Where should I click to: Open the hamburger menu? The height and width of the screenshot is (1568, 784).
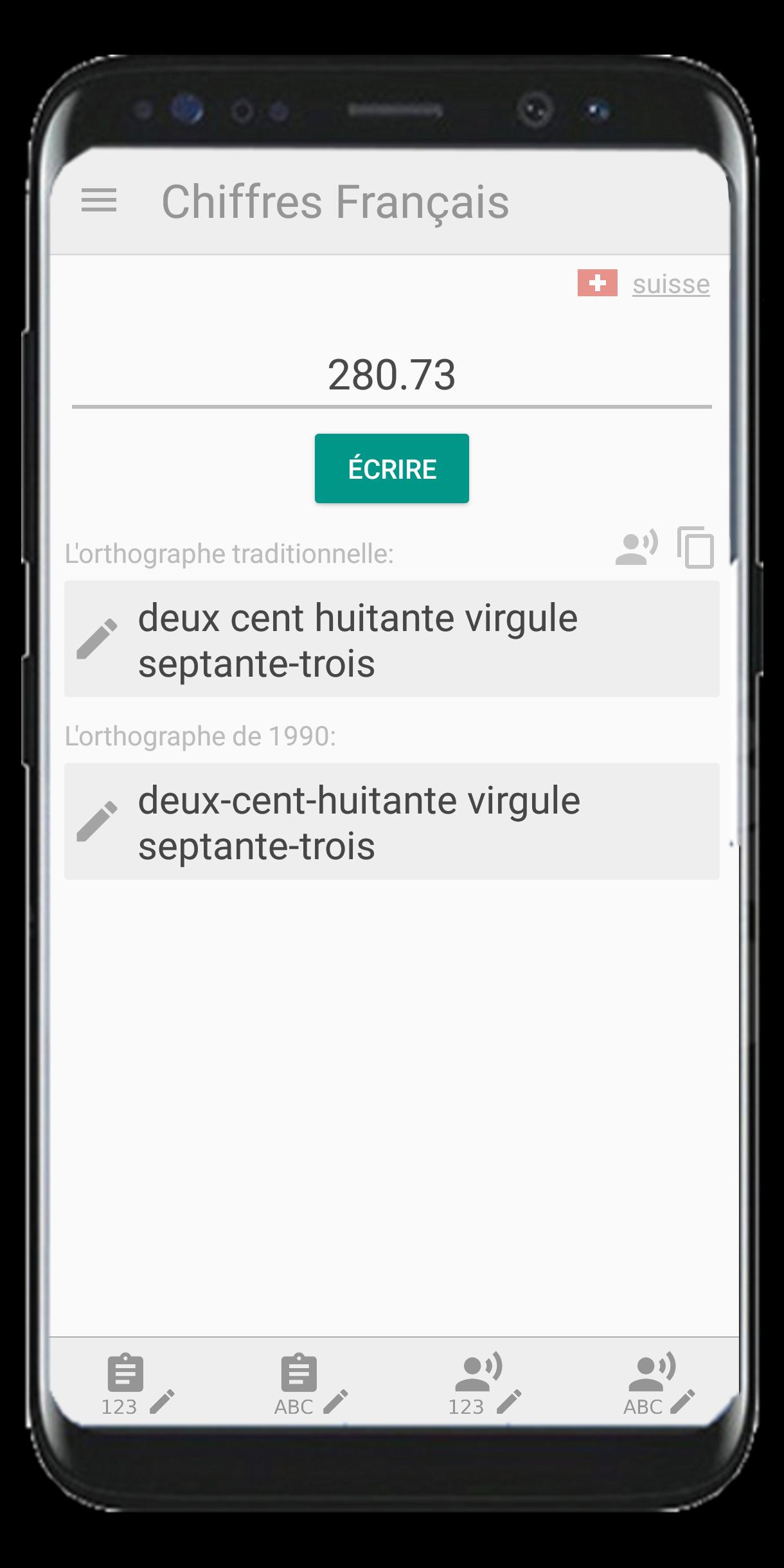pyautogui.click(x=99, y=200)
